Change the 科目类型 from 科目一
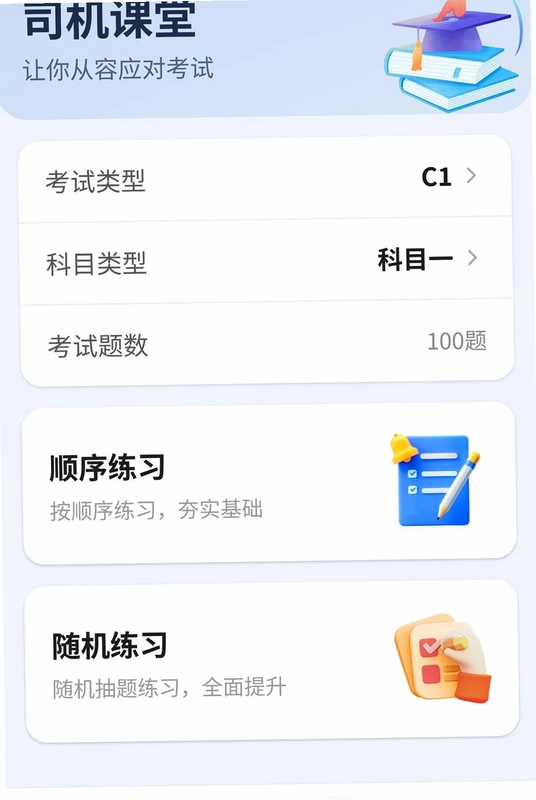 tap(266, 261)
